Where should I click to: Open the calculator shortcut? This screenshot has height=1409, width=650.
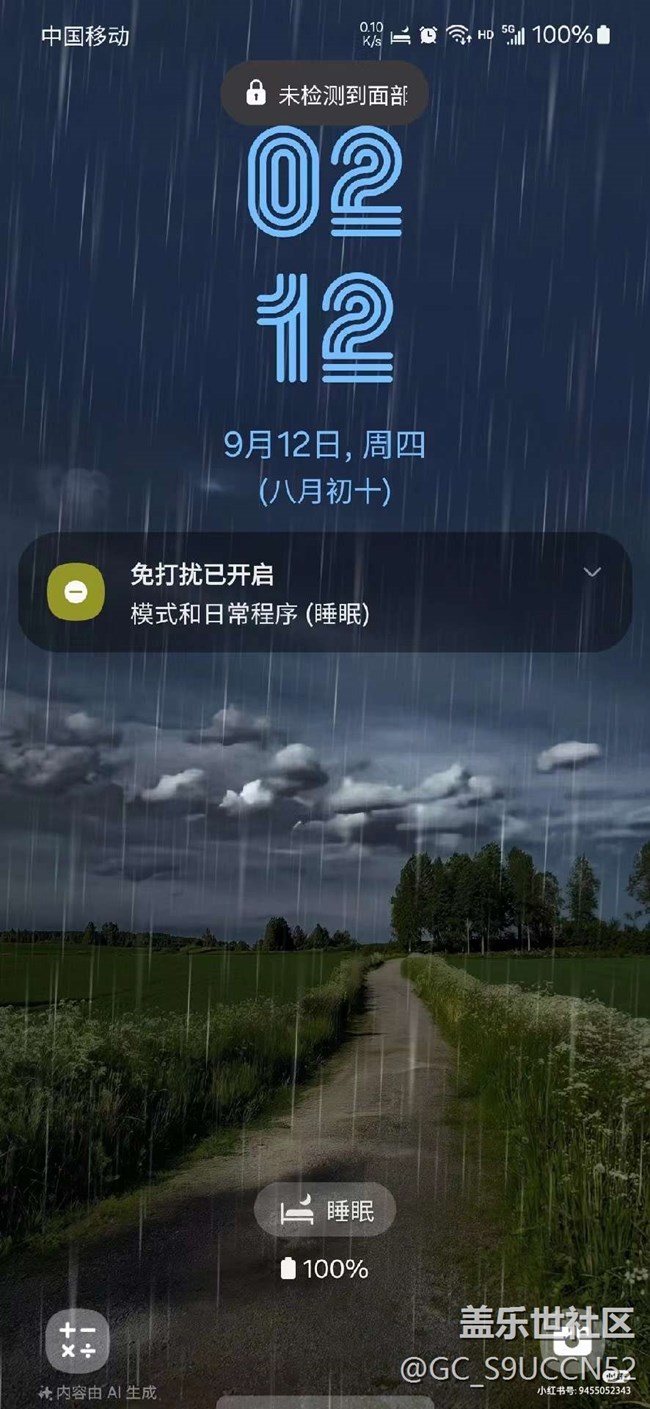[x=77, y=1340]
